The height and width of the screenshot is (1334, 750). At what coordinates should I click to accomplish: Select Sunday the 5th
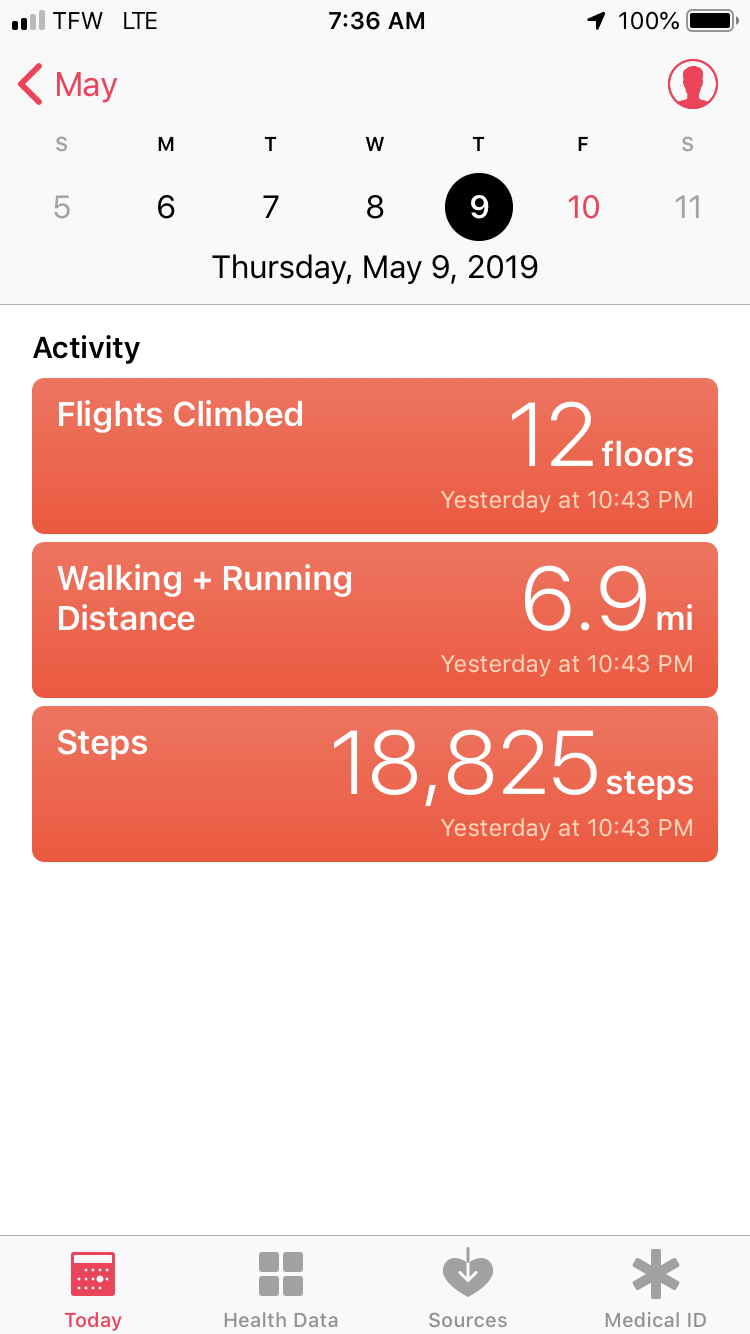62,207
